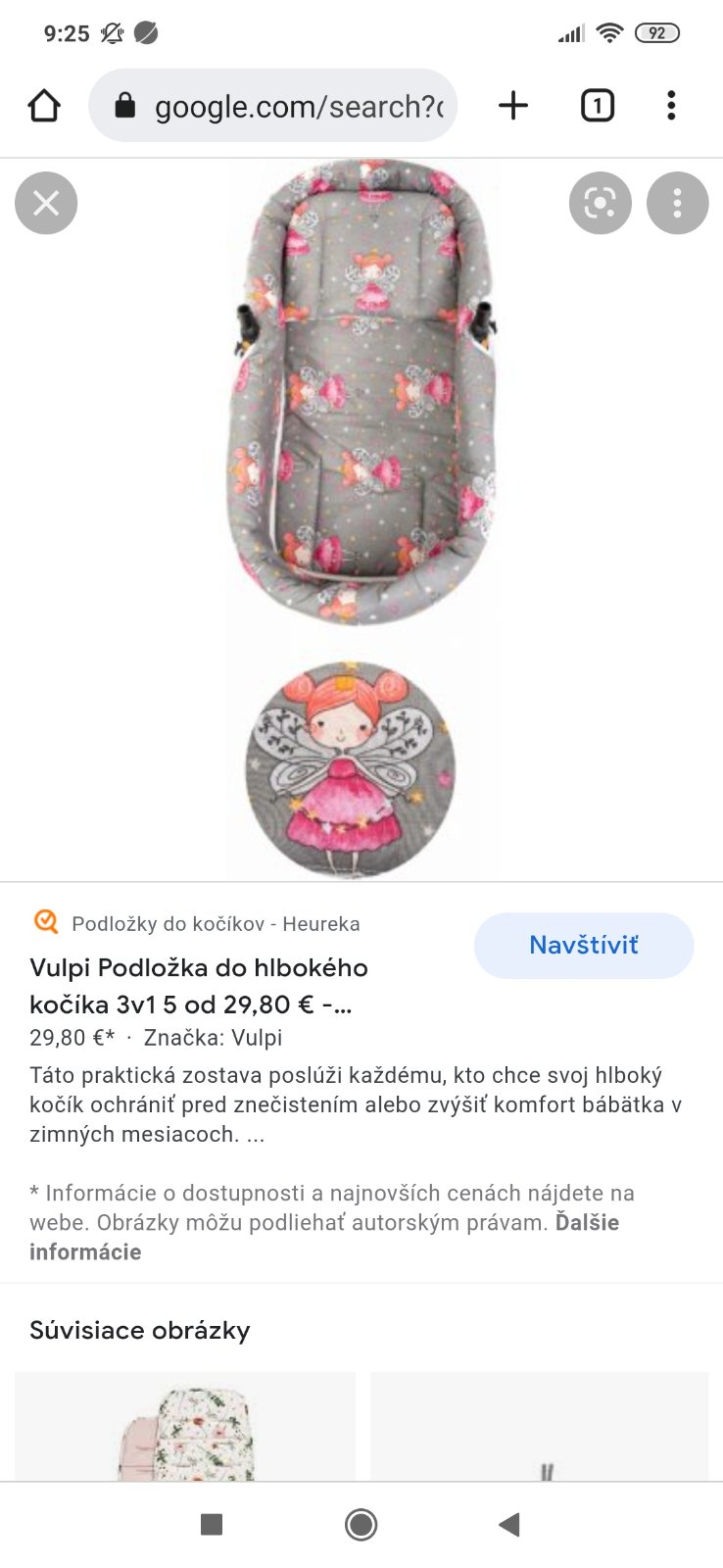Show the open tabs switcher
The image size is (723, 1568).
click(x=597, y=106)
